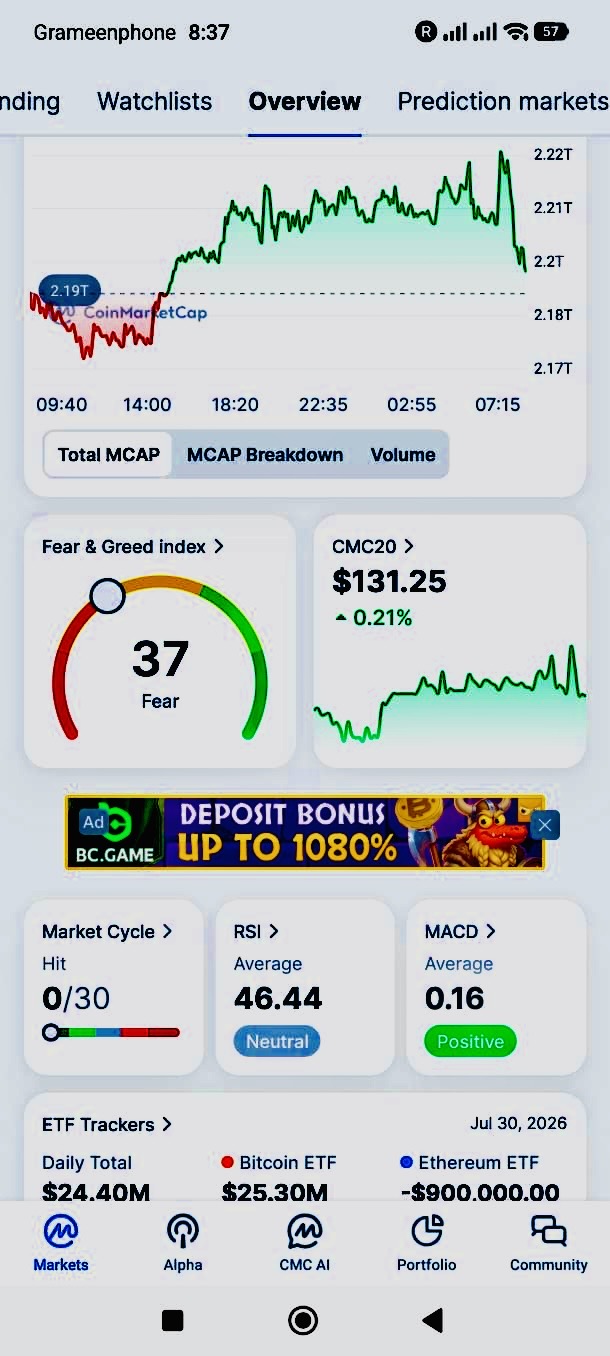This screenshot has height=1356, width=610.
Task: Go back using the system back button
Action: click(433, 1320)
